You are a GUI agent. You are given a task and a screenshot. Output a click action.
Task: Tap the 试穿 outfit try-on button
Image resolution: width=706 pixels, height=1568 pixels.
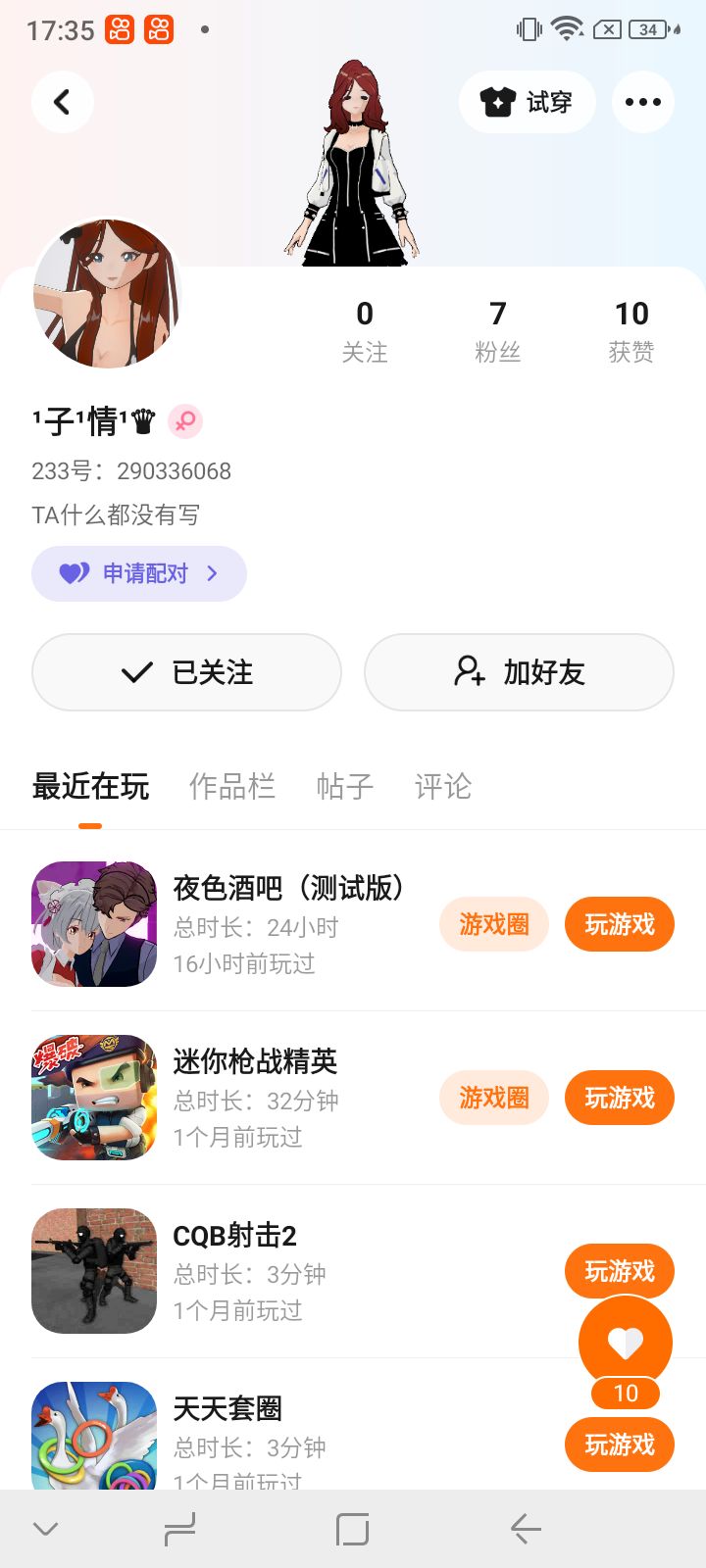coord(527,102)
